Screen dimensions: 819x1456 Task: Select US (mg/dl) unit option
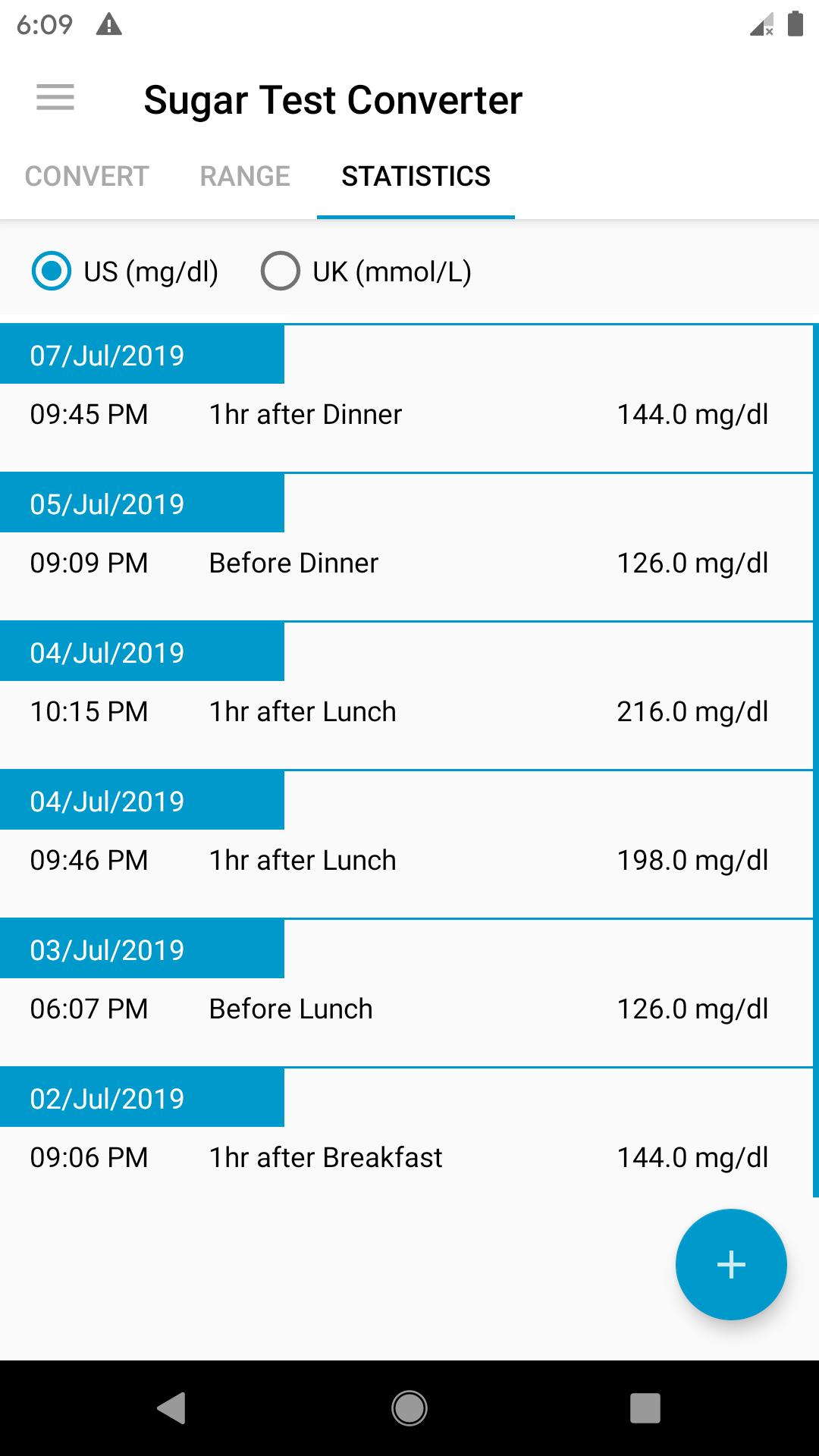[x=125, y=271]
